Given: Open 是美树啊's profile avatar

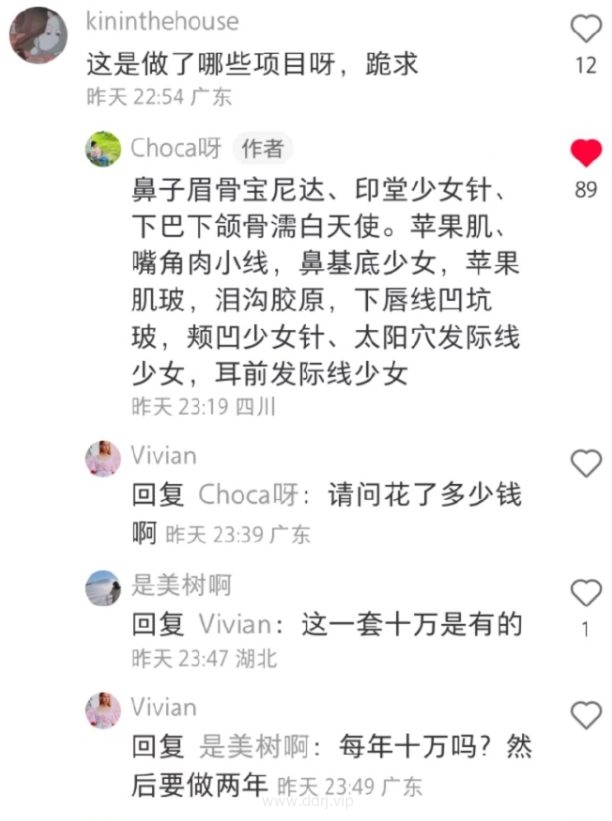Looking at the screenshot, I should coord(103,587).
